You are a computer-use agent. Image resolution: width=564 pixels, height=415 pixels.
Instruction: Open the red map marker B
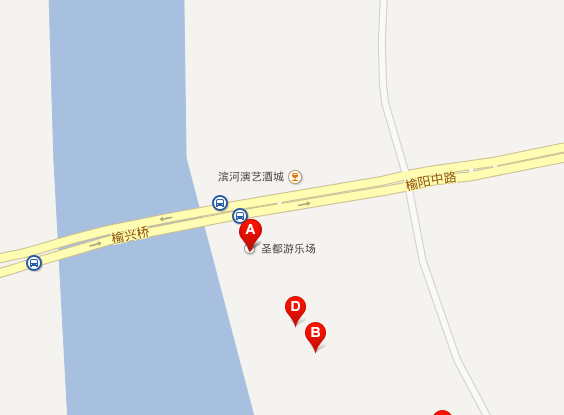tap(315, 337)
